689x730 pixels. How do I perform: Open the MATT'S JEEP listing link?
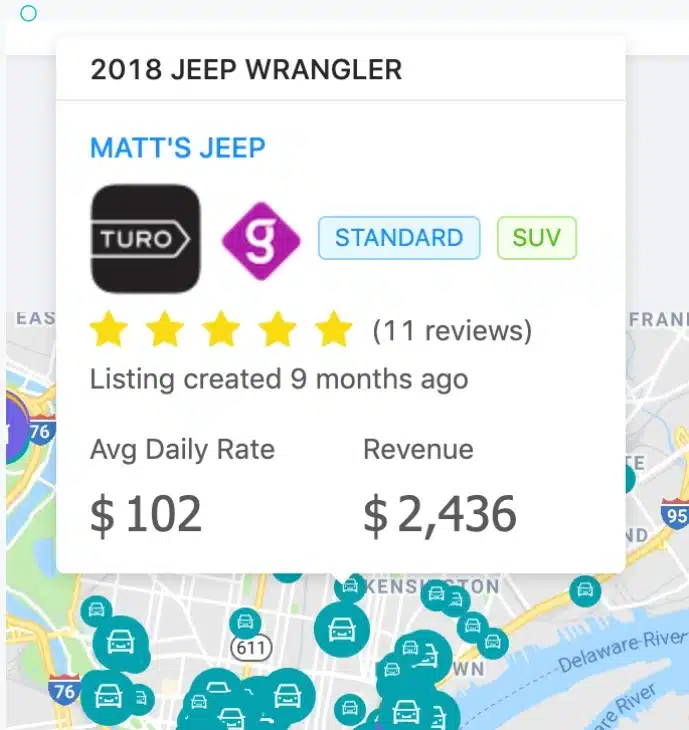(177, 148)
